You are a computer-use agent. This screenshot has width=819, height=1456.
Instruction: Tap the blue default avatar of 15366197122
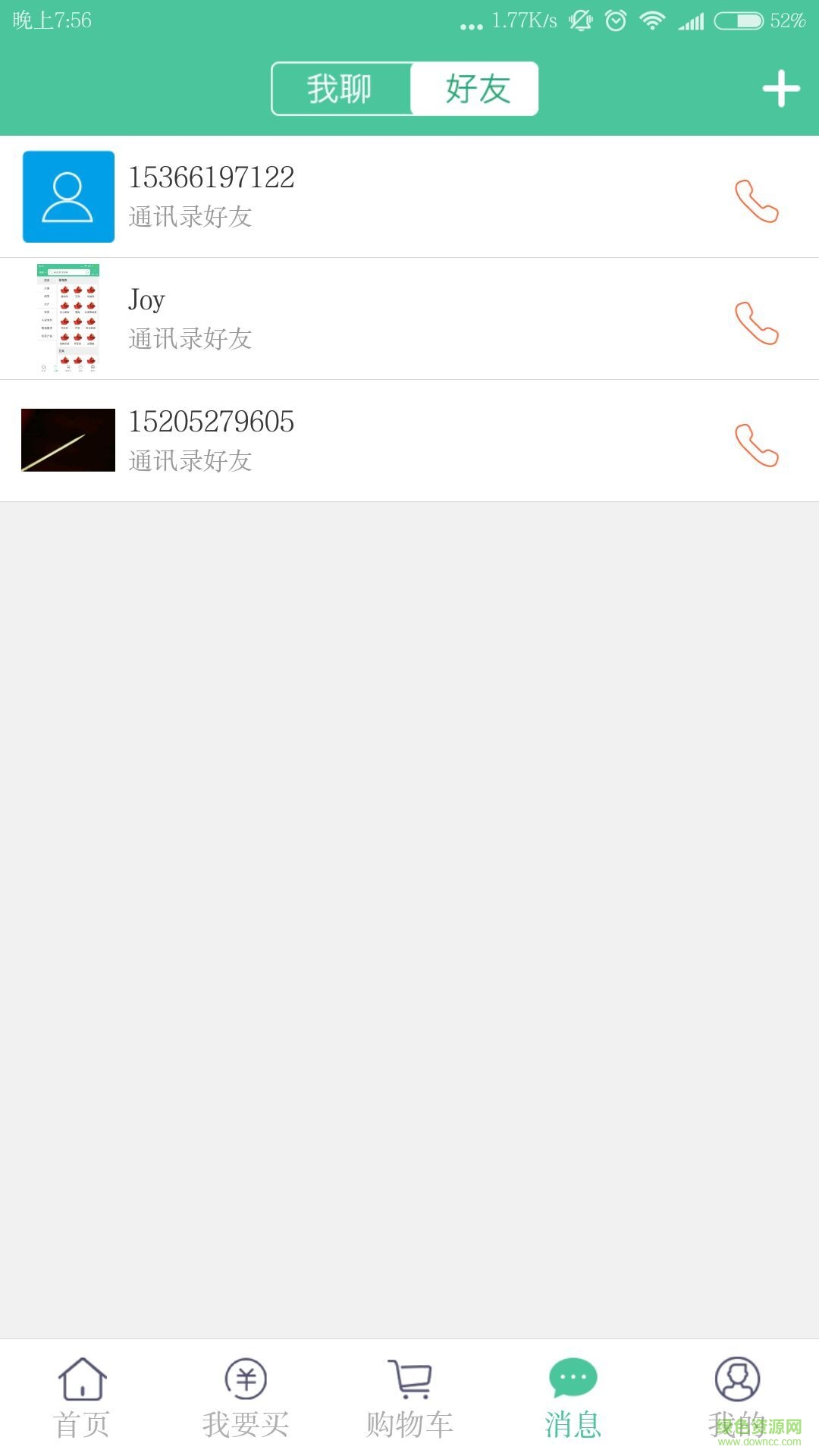point(67,196)
